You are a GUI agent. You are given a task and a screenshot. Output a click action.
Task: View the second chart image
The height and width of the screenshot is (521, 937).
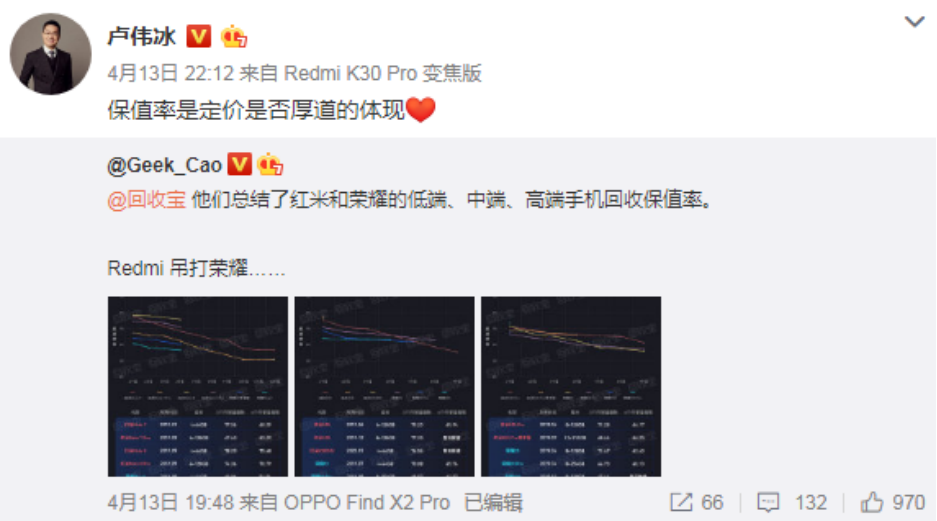click(384, 386)
